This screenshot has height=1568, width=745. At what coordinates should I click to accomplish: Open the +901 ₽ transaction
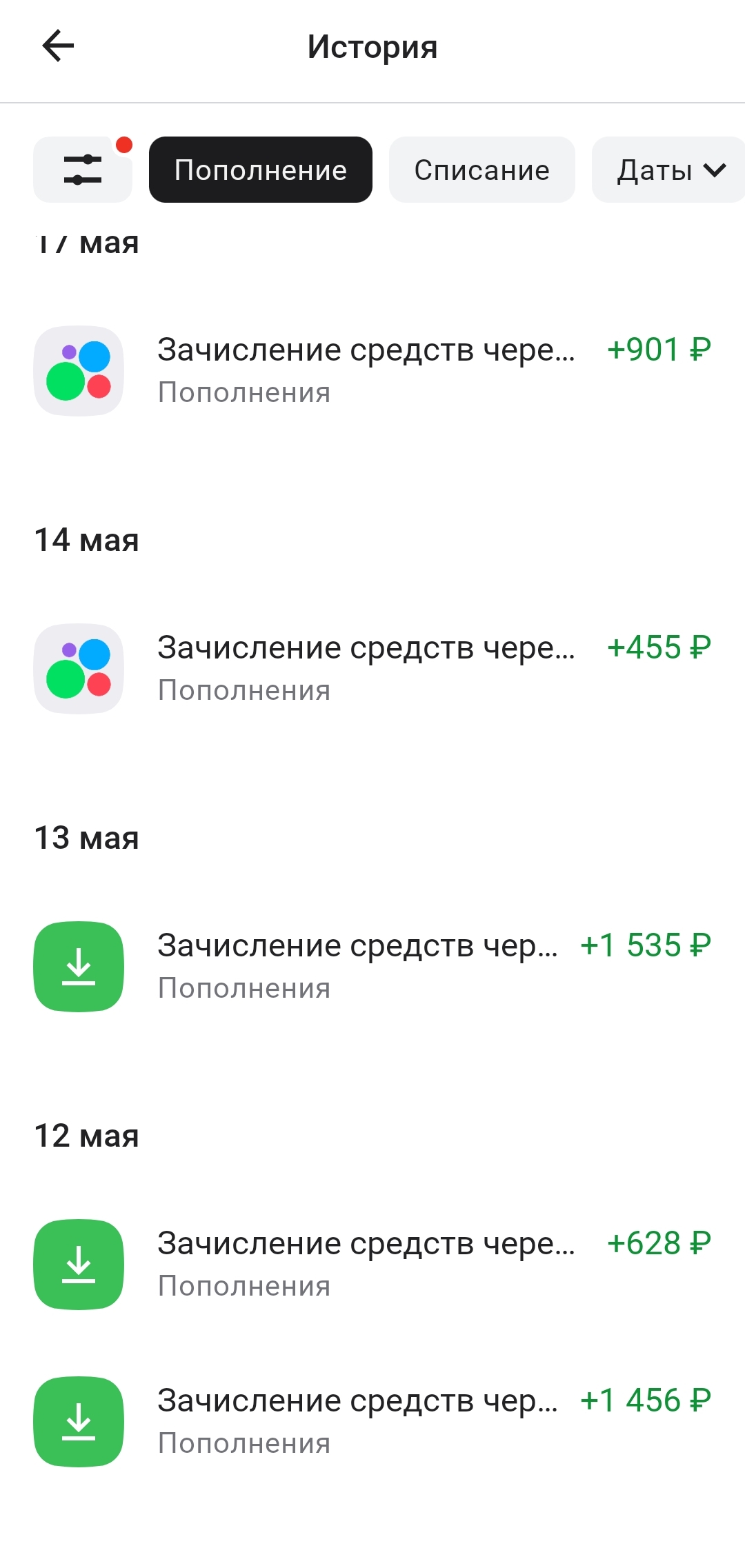pyautogui.click(x=372, y=370)
